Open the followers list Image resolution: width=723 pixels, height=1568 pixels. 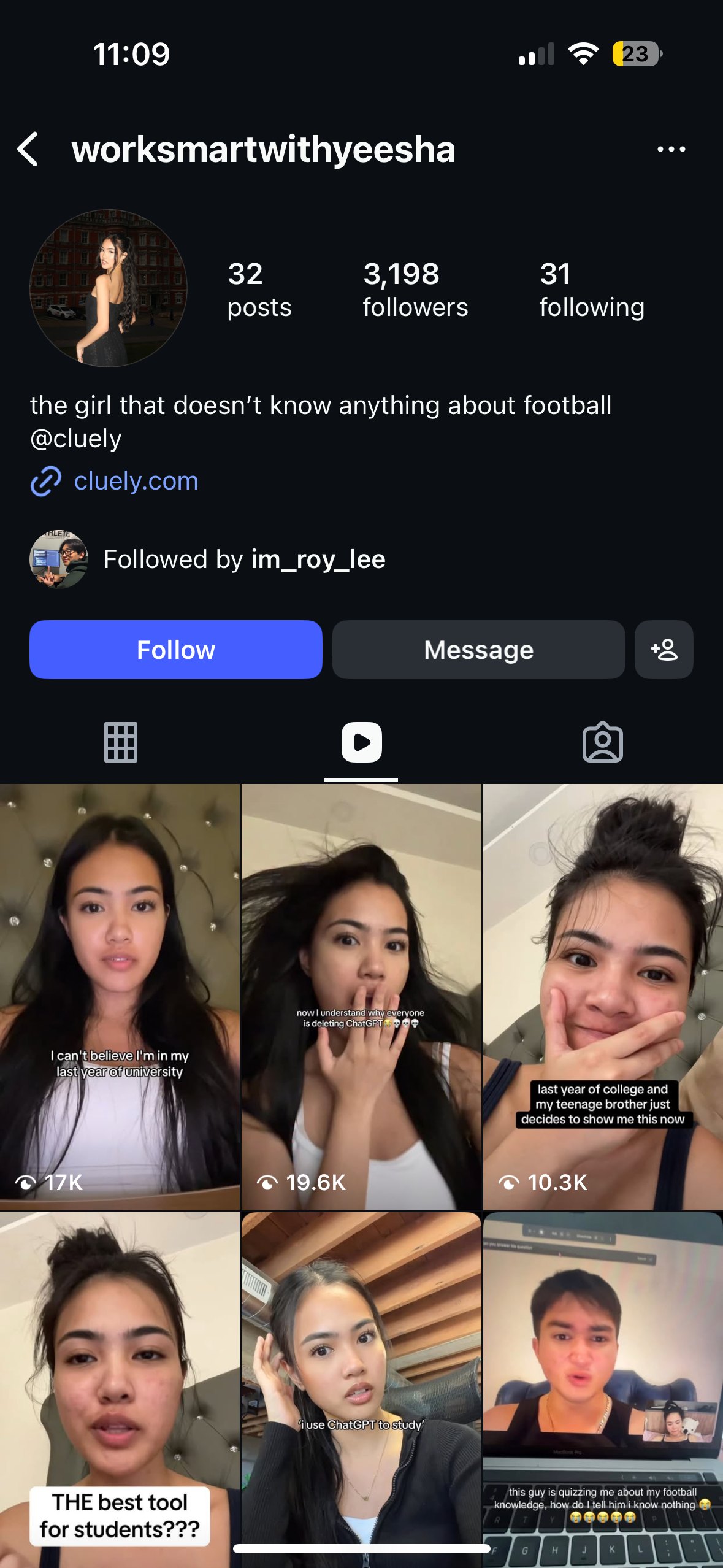(x=415, y=290)
